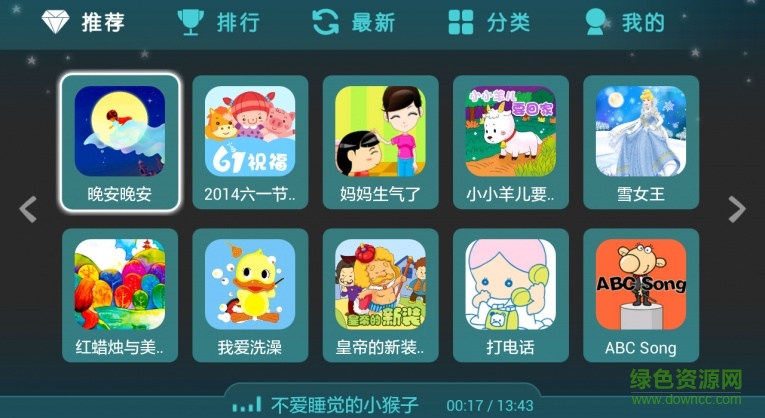Open the 晚安晚安 story tile

(120, 142)
